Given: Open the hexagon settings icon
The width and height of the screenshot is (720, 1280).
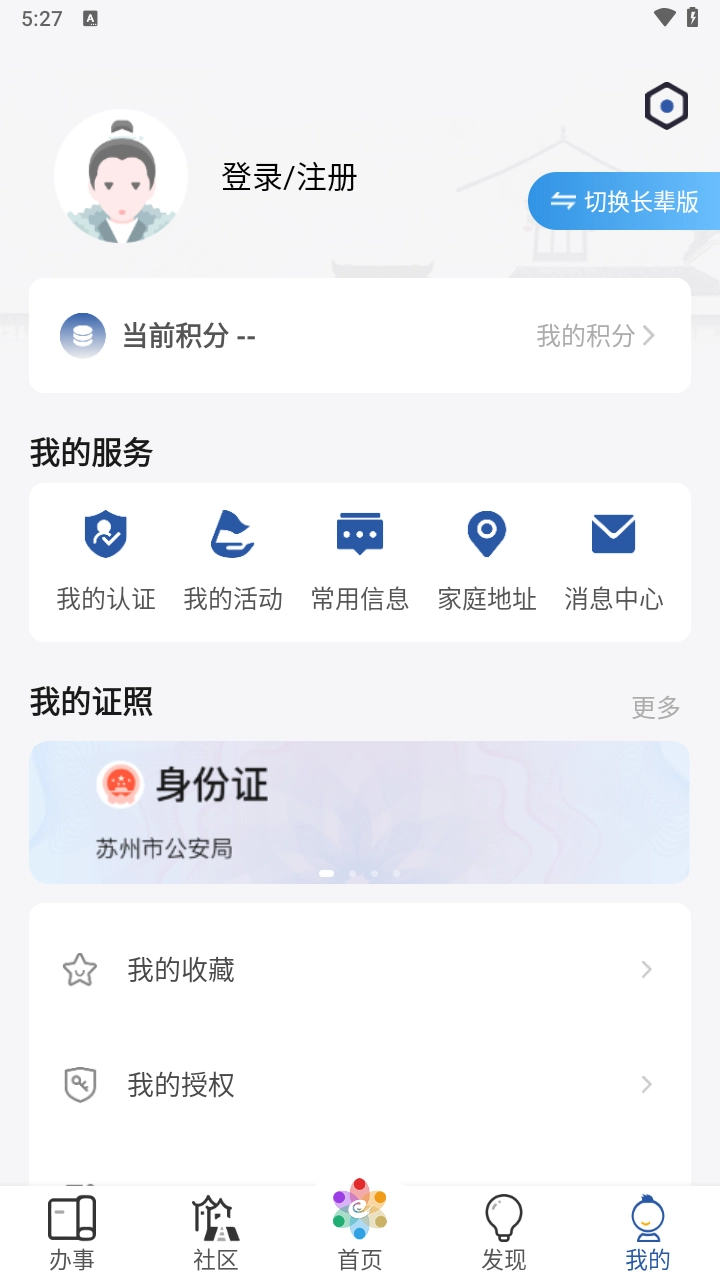Looking at the screenshot, I should 666,106.
